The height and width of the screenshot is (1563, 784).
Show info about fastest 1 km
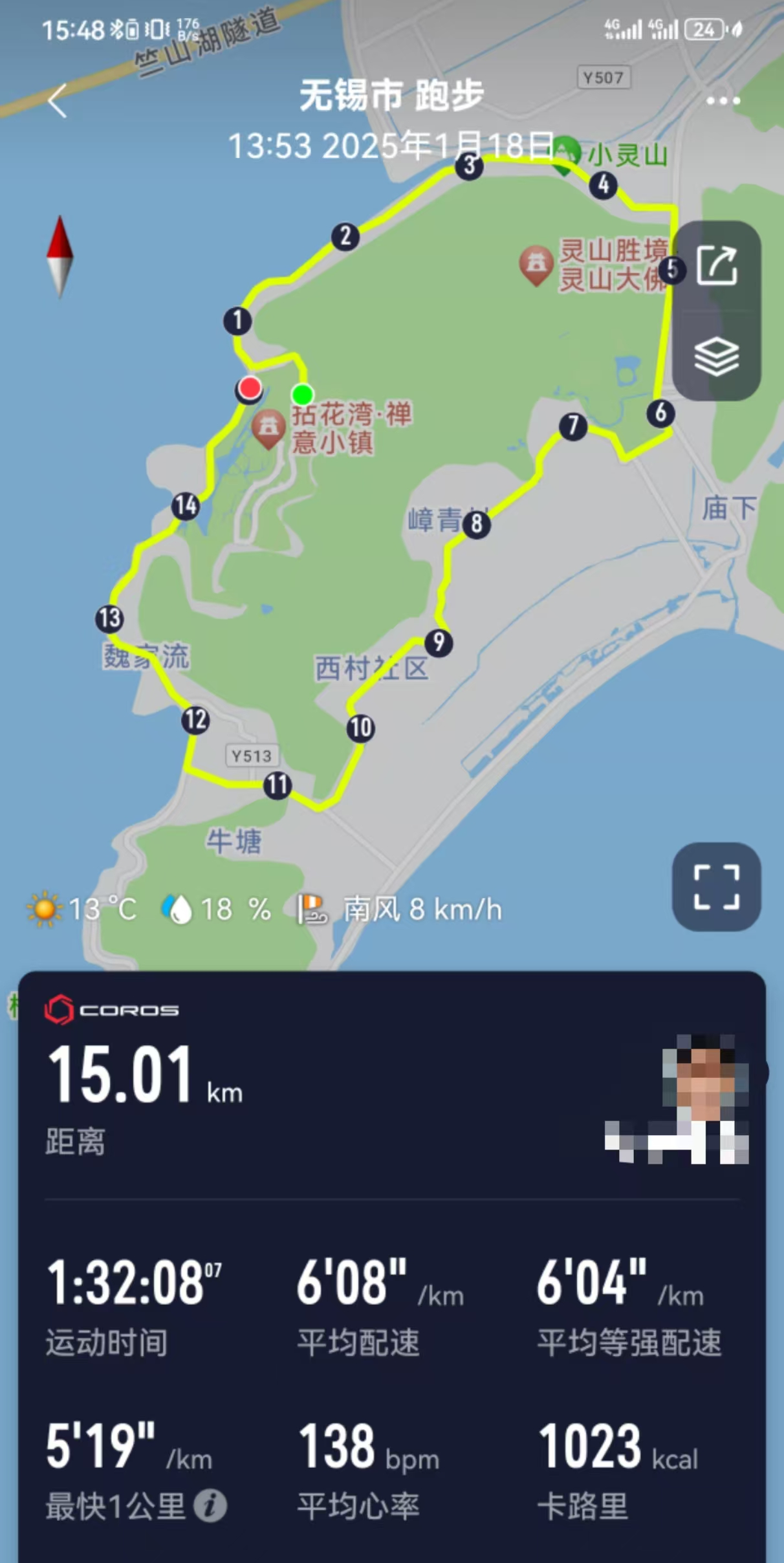click(x=210, y=1506)
